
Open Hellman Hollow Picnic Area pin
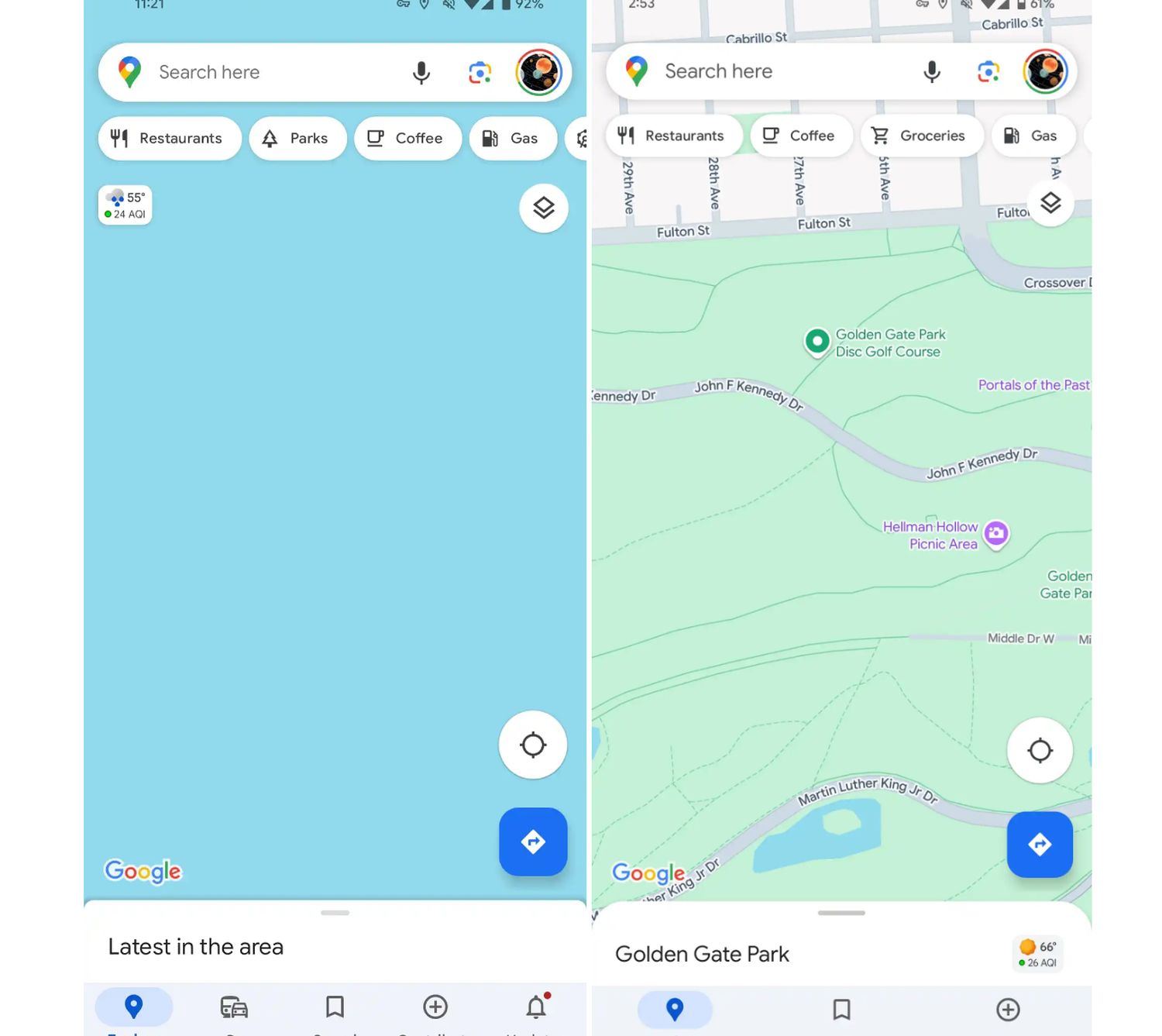pos(996,533)
